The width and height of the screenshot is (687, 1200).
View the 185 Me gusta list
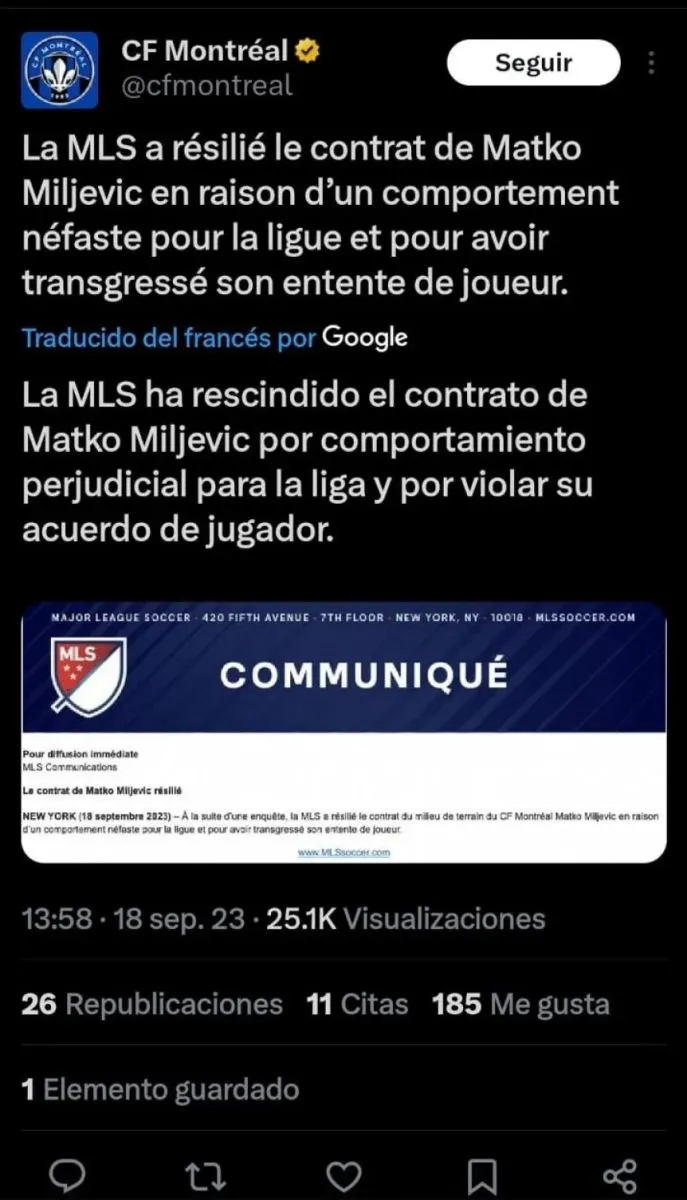(520, 1003)
